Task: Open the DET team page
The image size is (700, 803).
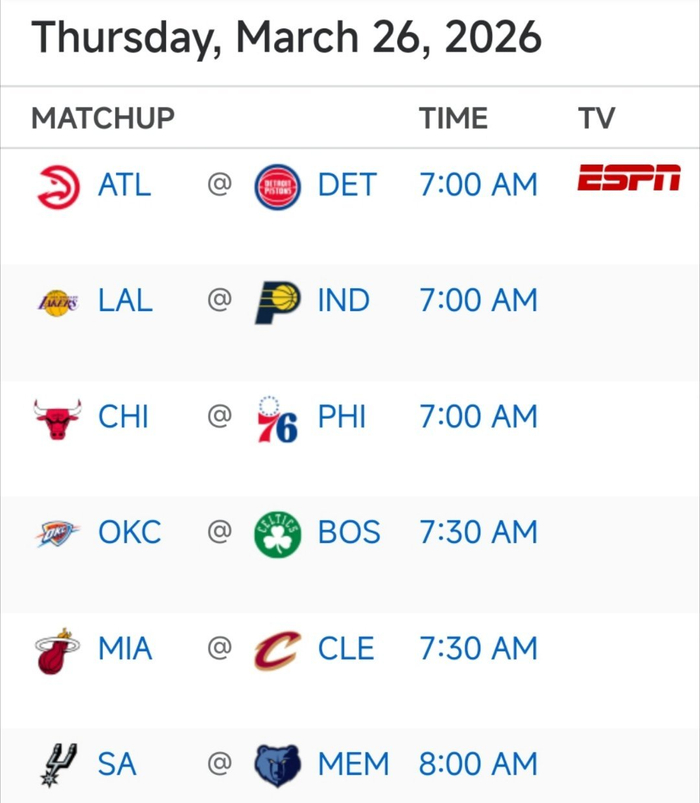Action: 347,185
